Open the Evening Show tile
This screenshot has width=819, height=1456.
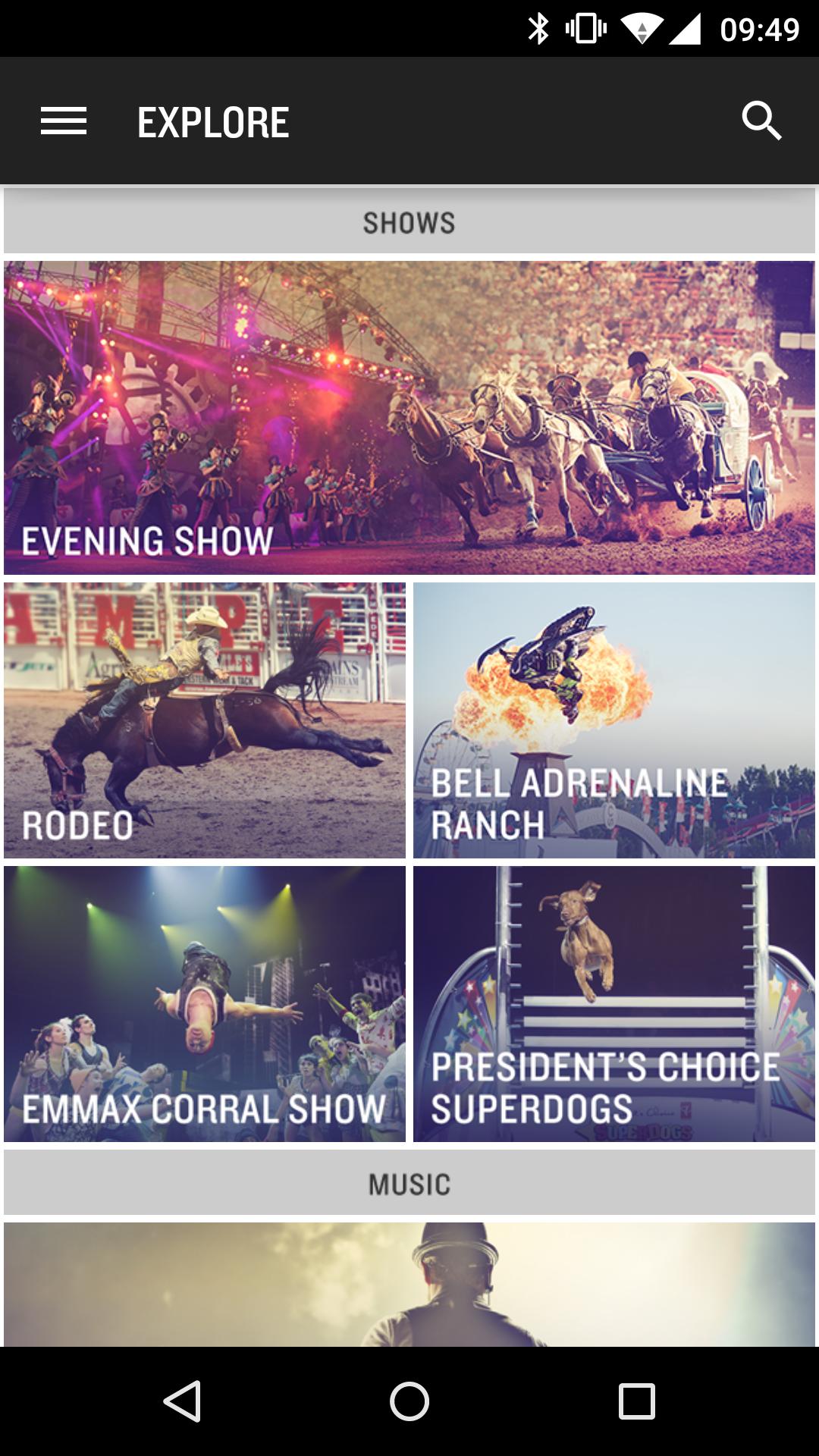[x=409, y=418]
